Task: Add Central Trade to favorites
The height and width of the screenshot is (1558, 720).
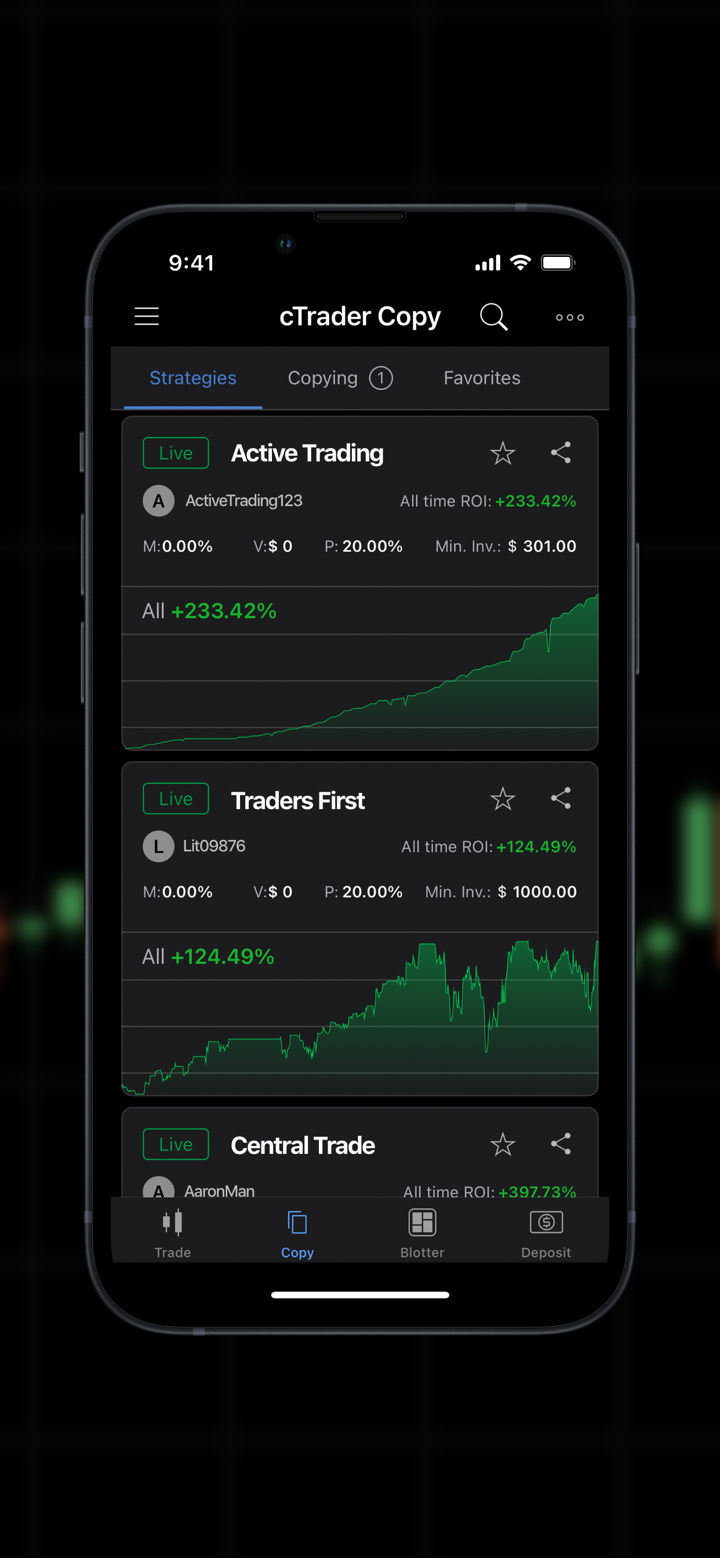Action: [503, 1145]
